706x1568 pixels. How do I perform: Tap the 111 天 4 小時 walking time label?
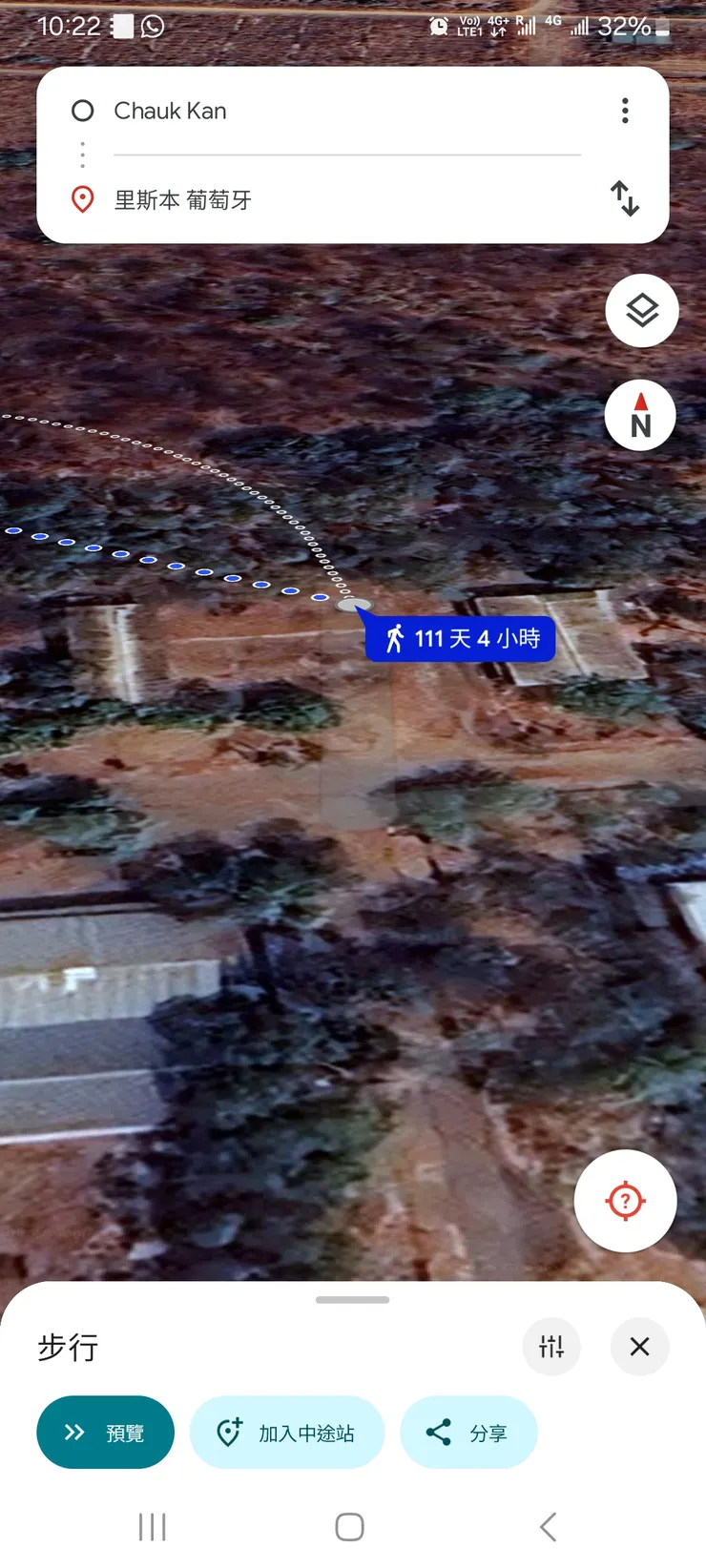(x=463, y=638)
